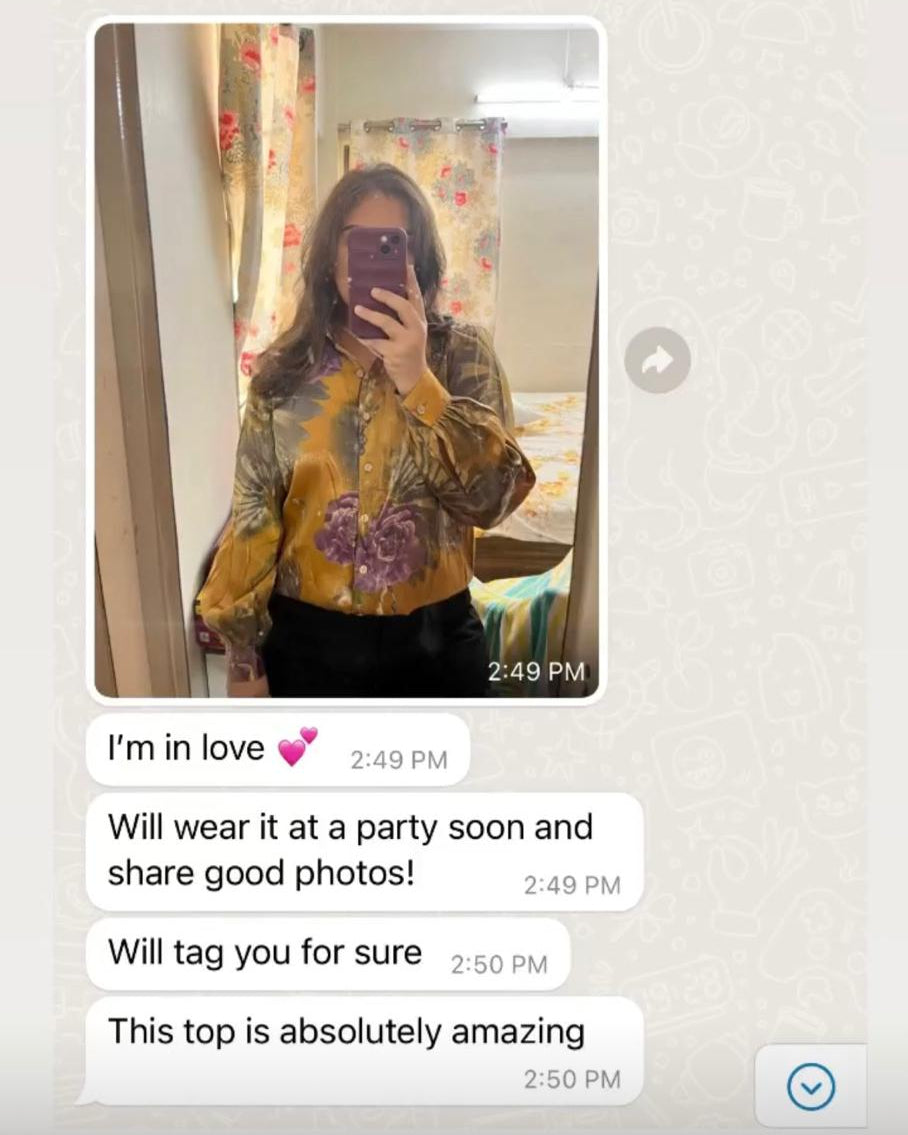Viewport: 908px width, 1135px height.
Task: Forward the photo using the arrow icon
Action: coord(657,360)
